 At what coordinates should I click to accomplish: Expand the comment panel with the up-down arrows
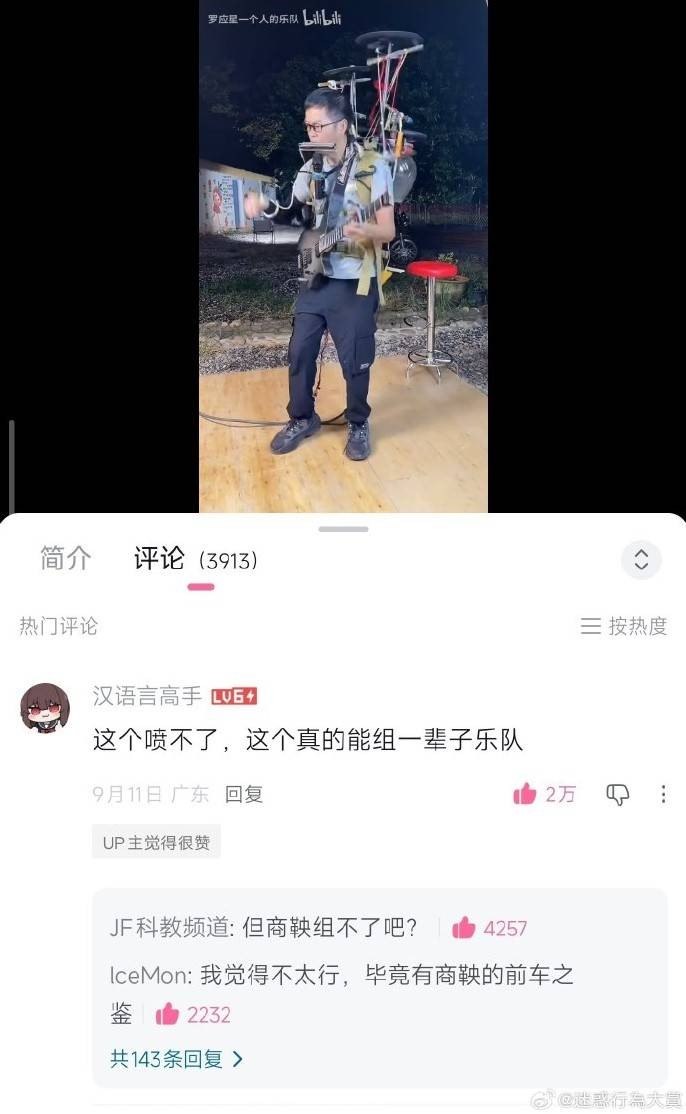pos(641,560)
